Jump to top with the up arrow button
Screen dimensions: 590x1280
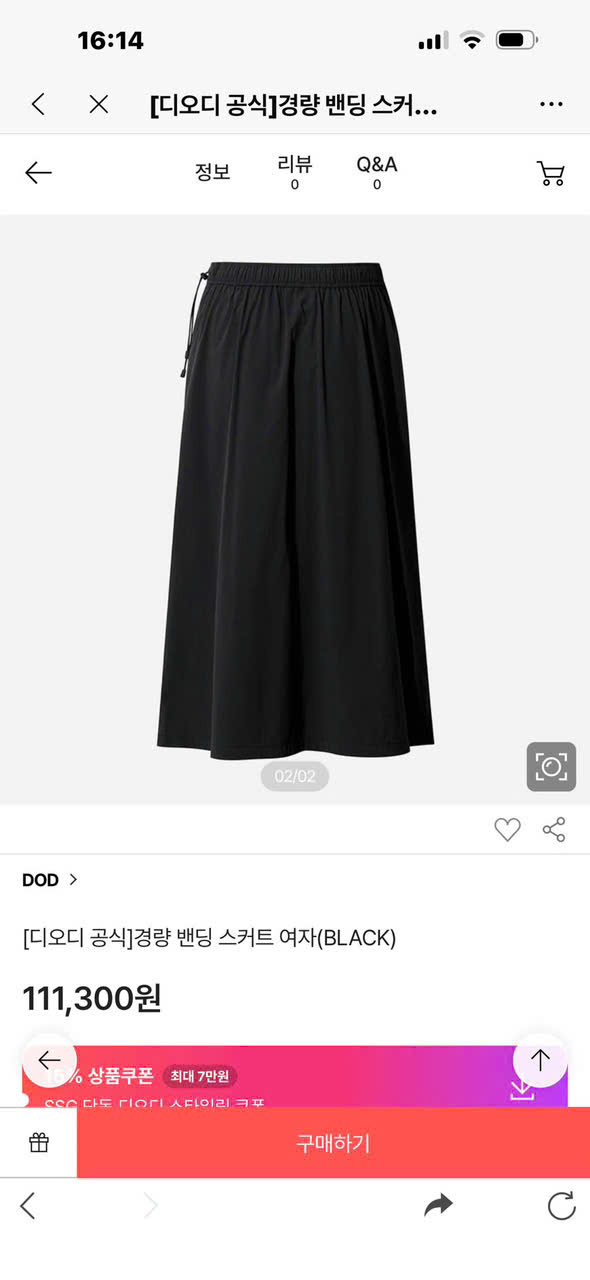coord(540,1060)
